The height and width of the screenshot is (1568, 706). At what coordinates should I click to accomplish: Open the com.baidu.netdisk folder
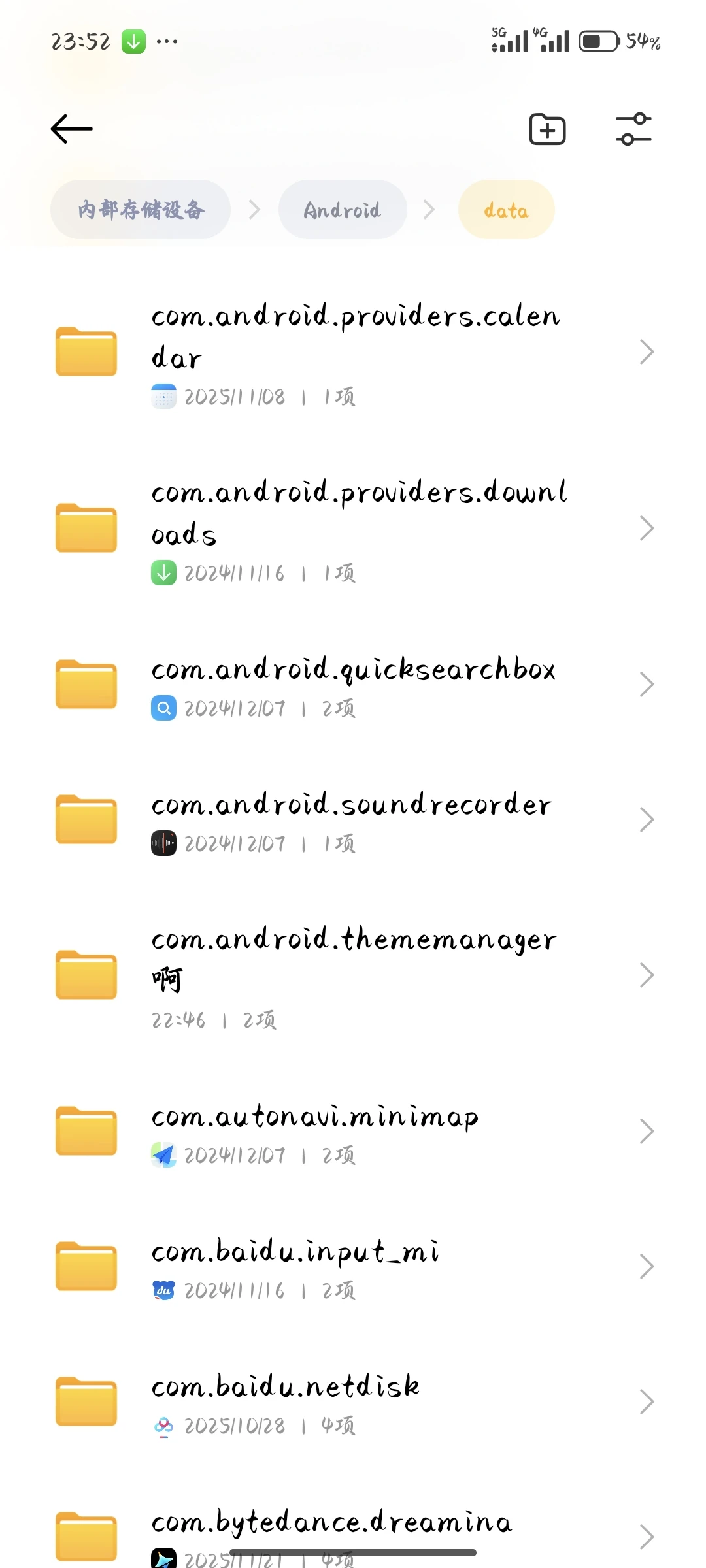[x=353, y=1402]
